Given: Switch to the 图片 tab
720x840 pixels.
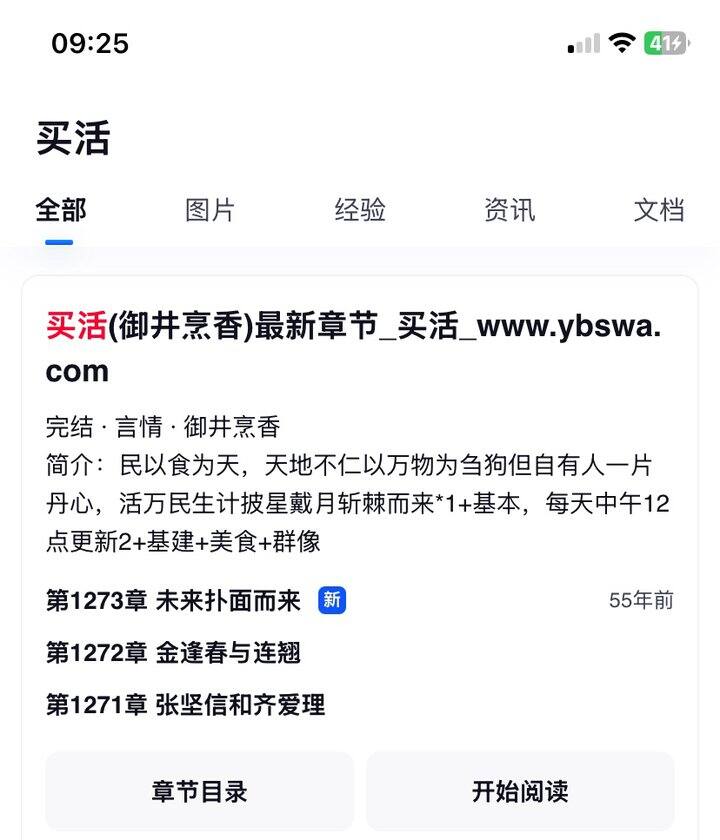Looking at the screenshot, I should 210,210.
